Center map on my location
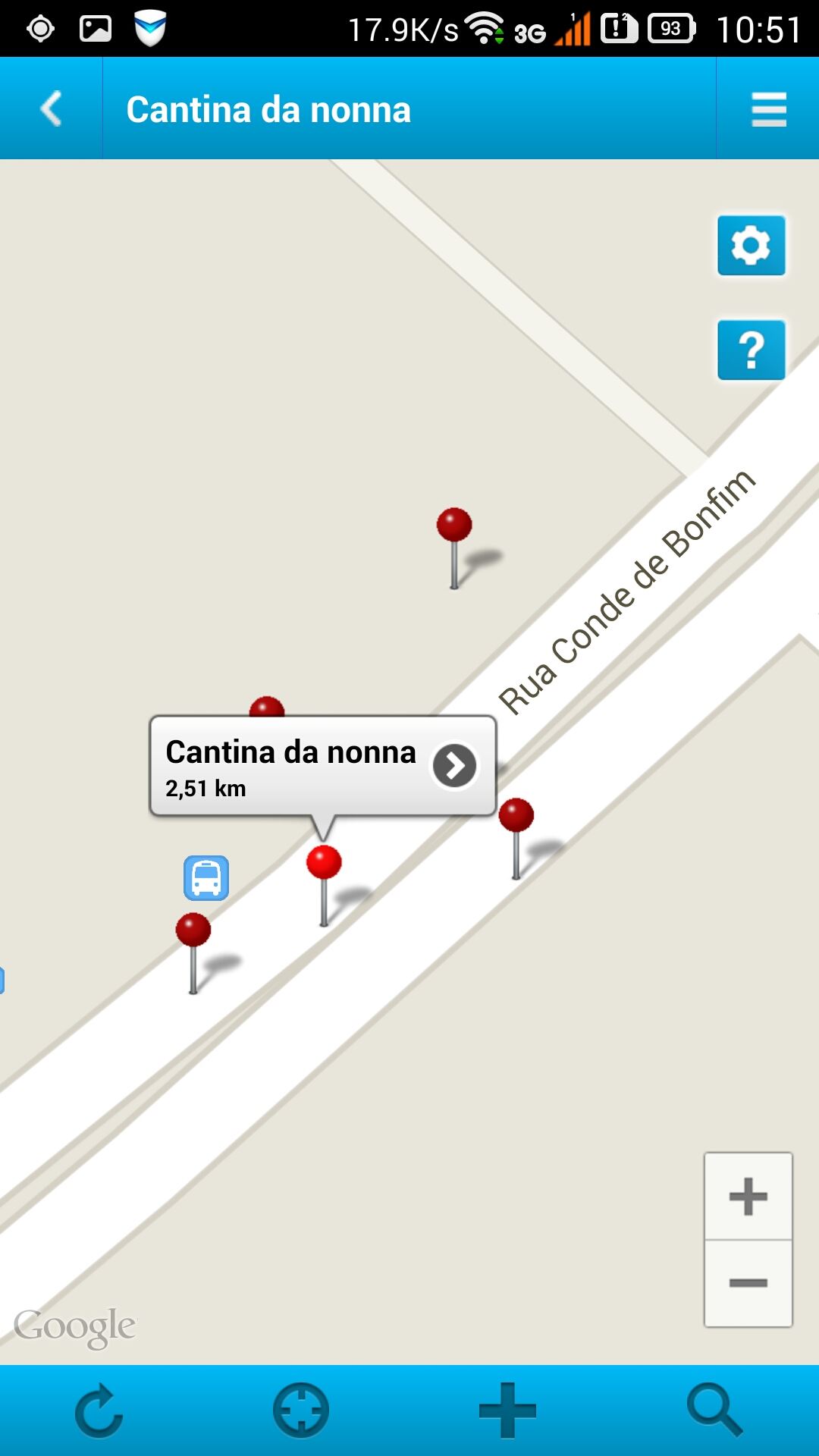 (301, 1410)
